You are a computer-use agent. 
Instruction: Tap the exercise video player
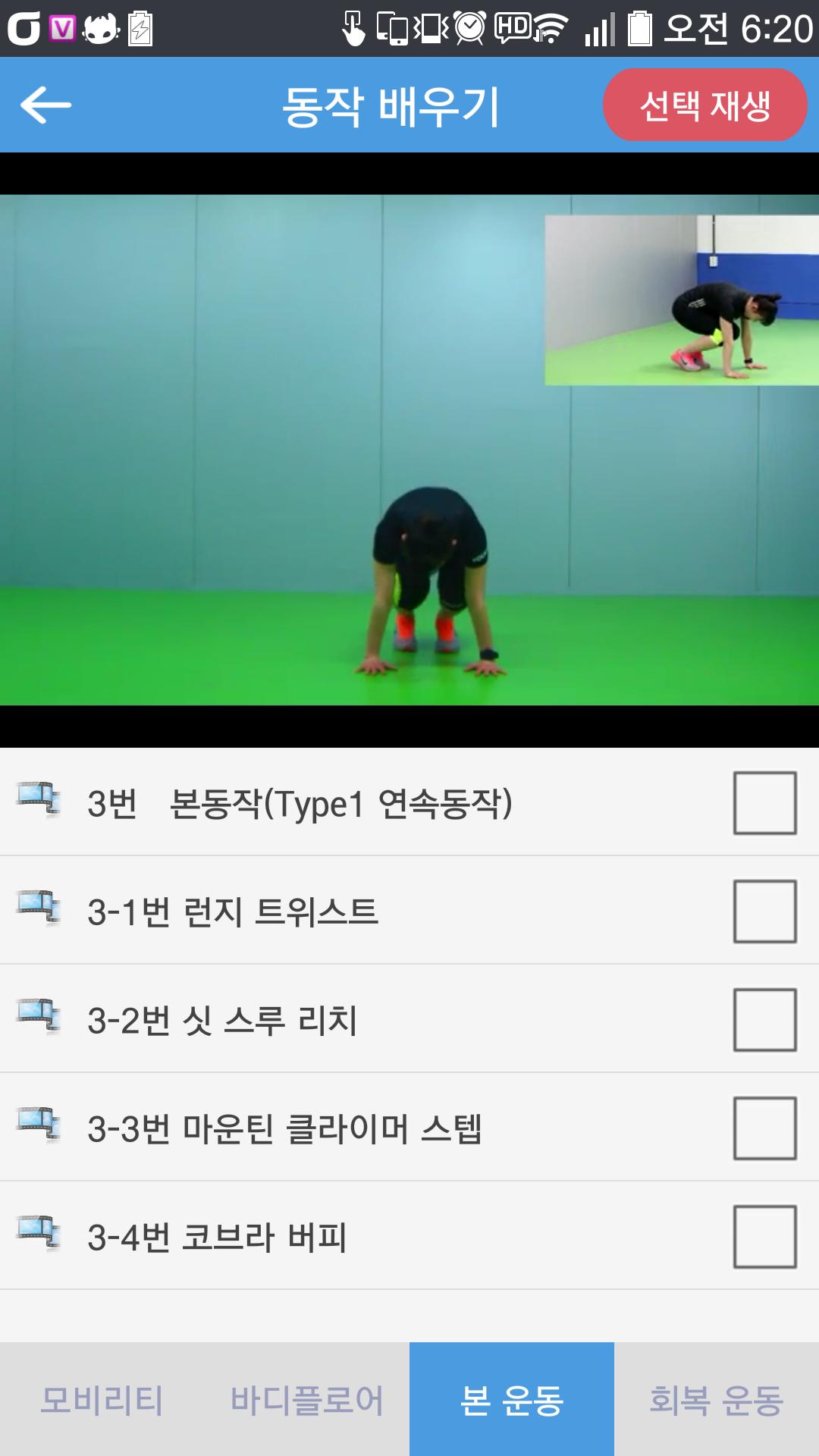(x=409, y=450)
